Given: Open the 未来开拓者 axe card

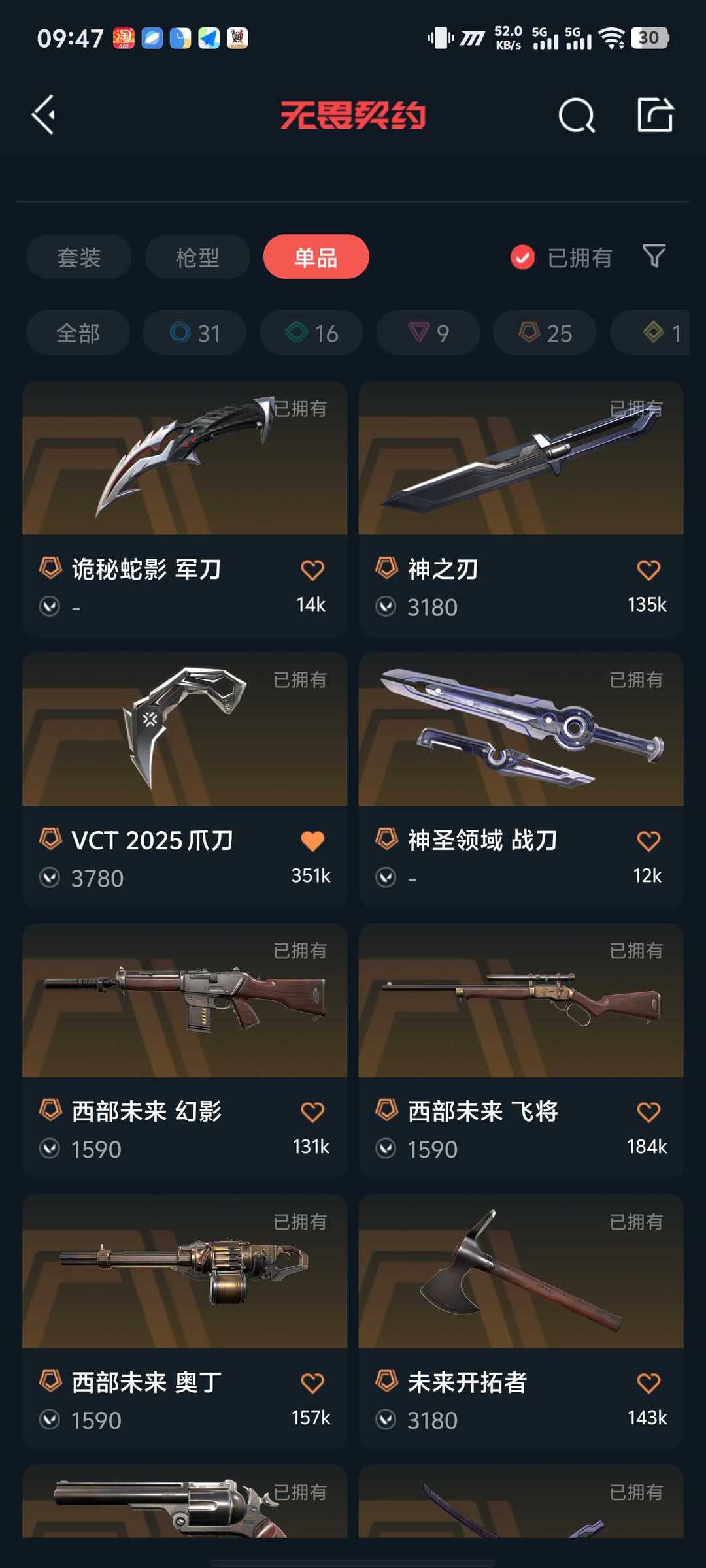Looking at the screenshot, I should point(521,1322).
